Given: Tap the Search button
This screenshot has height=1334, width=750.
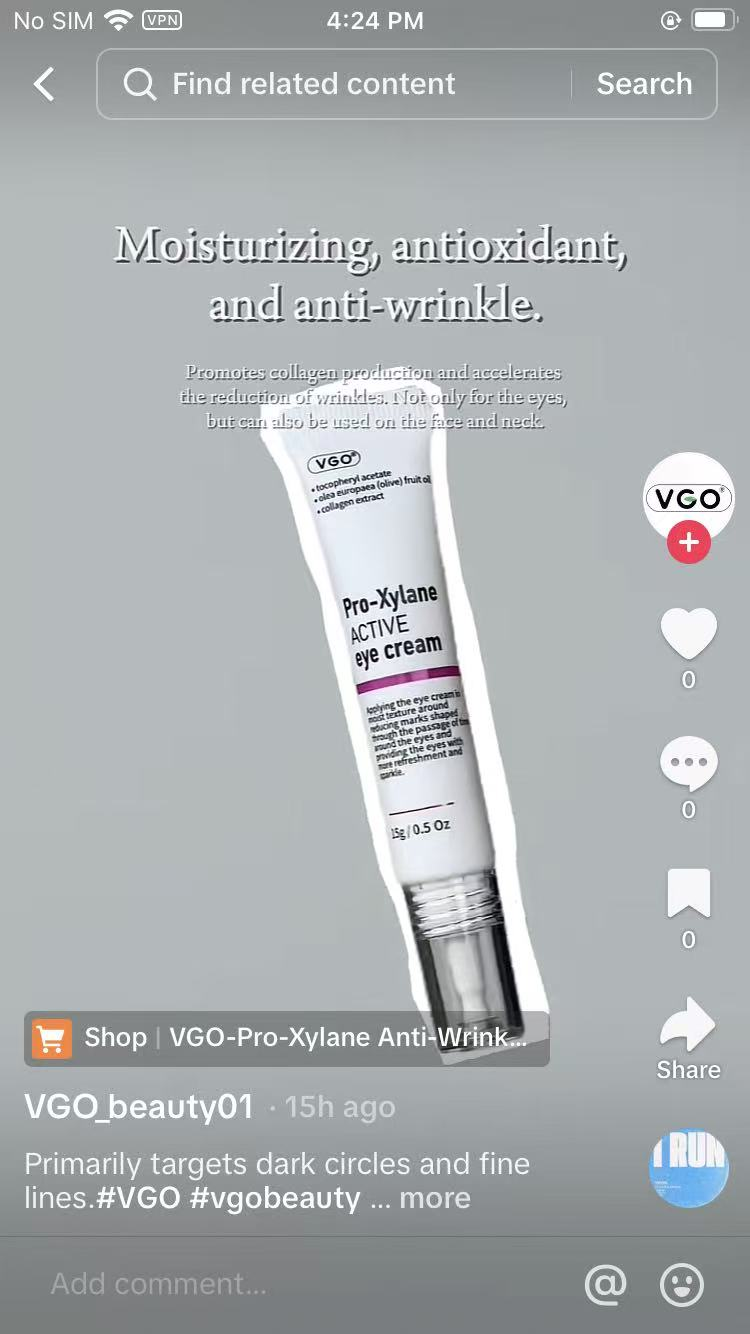Looking at the screenshot, I should coord(644,84).
